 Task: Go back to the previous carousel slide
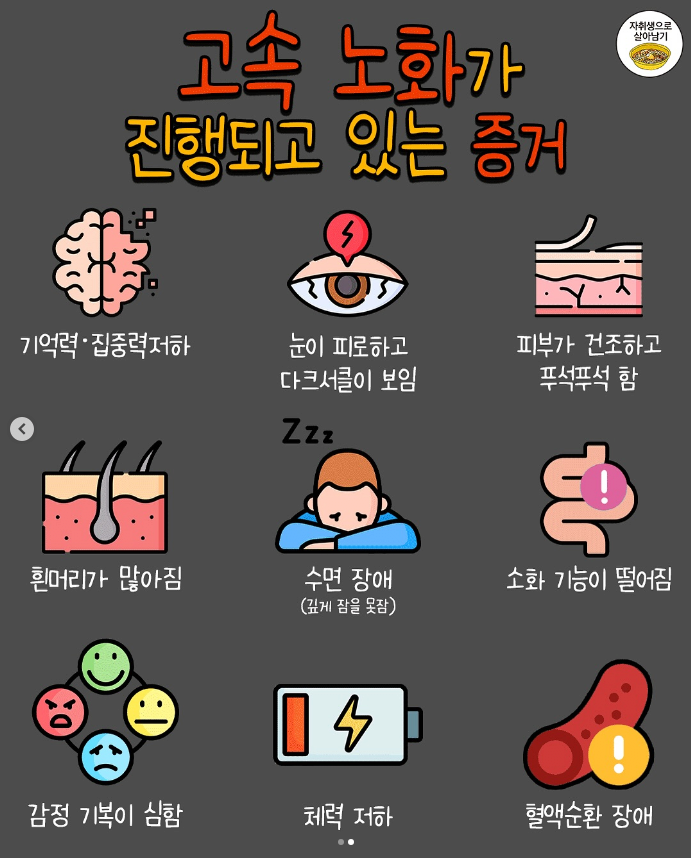[22, 429]
